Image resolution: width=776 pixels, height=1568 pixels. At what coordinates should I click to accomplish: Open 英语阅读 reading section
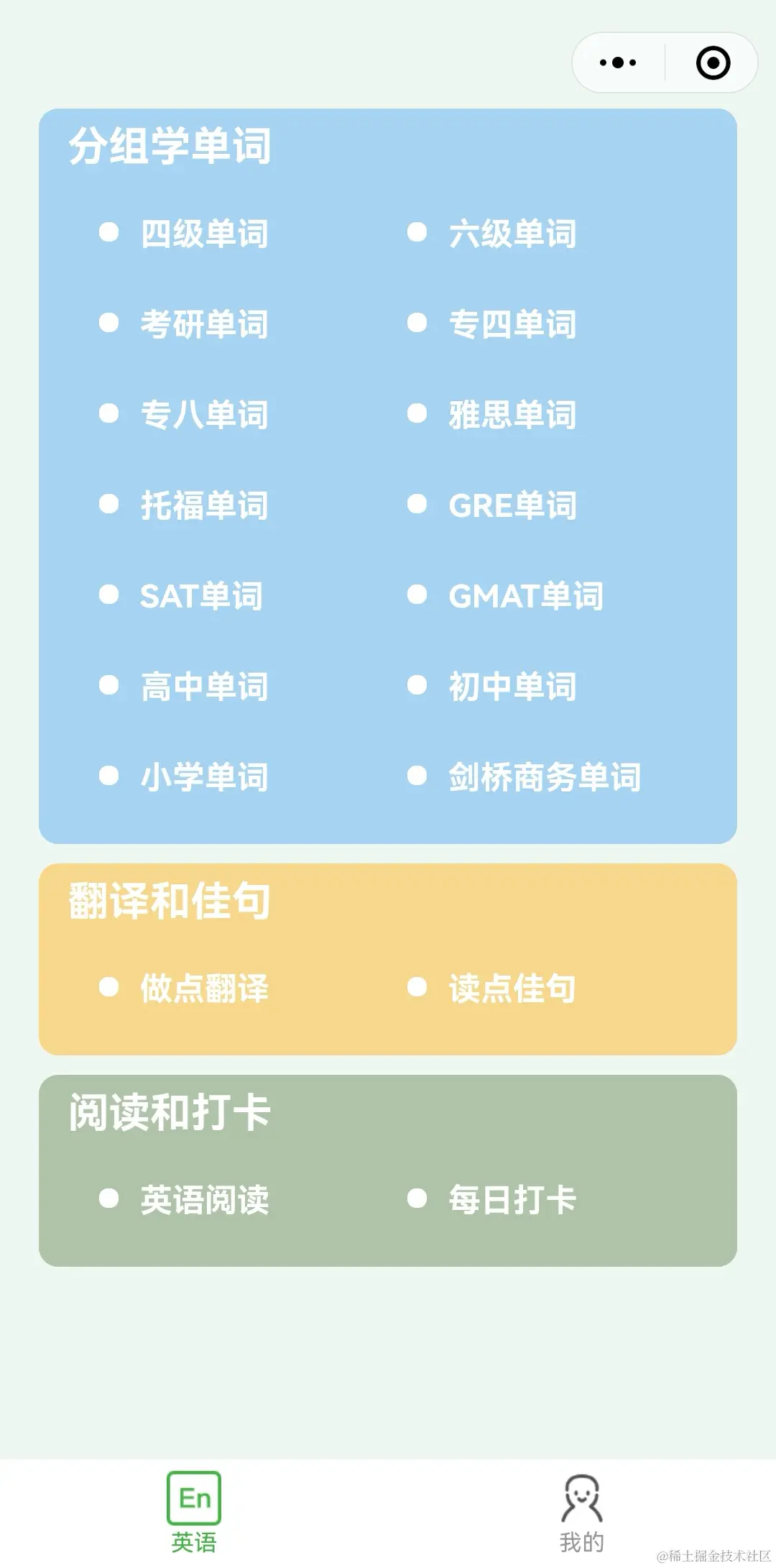tap(204, 1200)
